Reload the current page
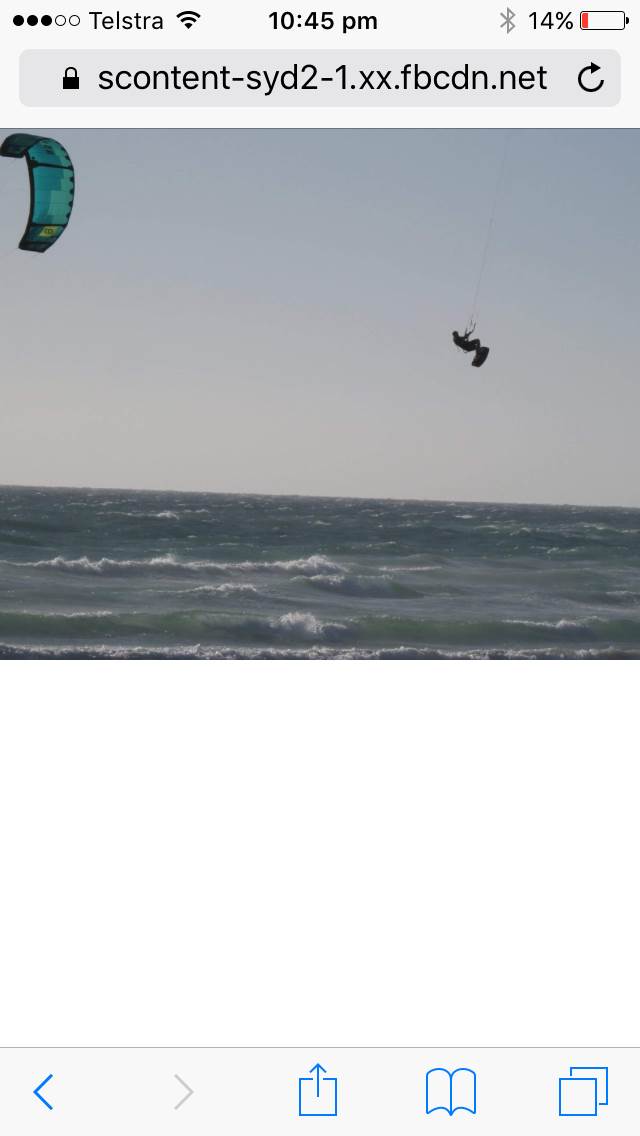640x1136 pixels. (x=591, y=78)
